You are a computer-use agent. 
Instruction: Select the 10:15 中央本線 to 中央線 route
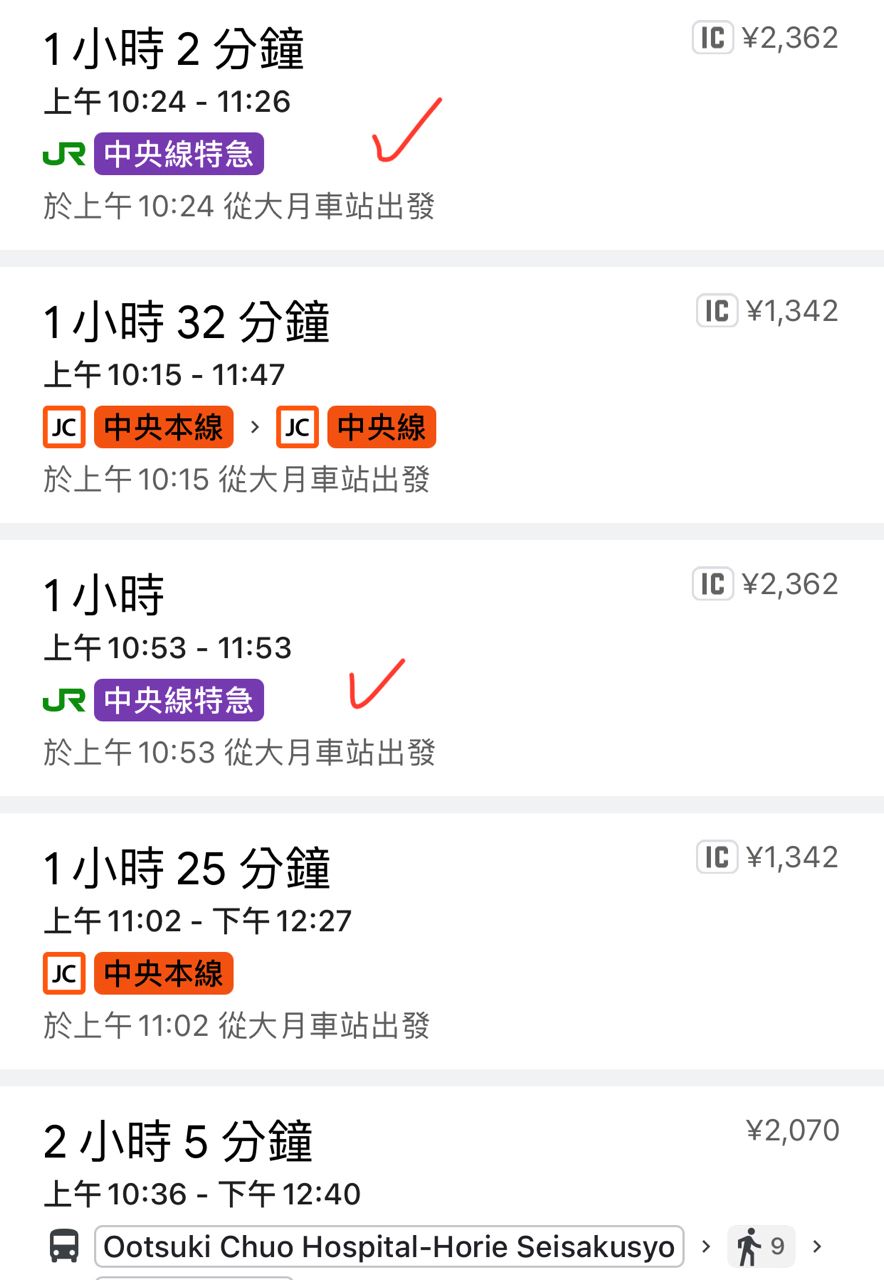coord(440,395)
